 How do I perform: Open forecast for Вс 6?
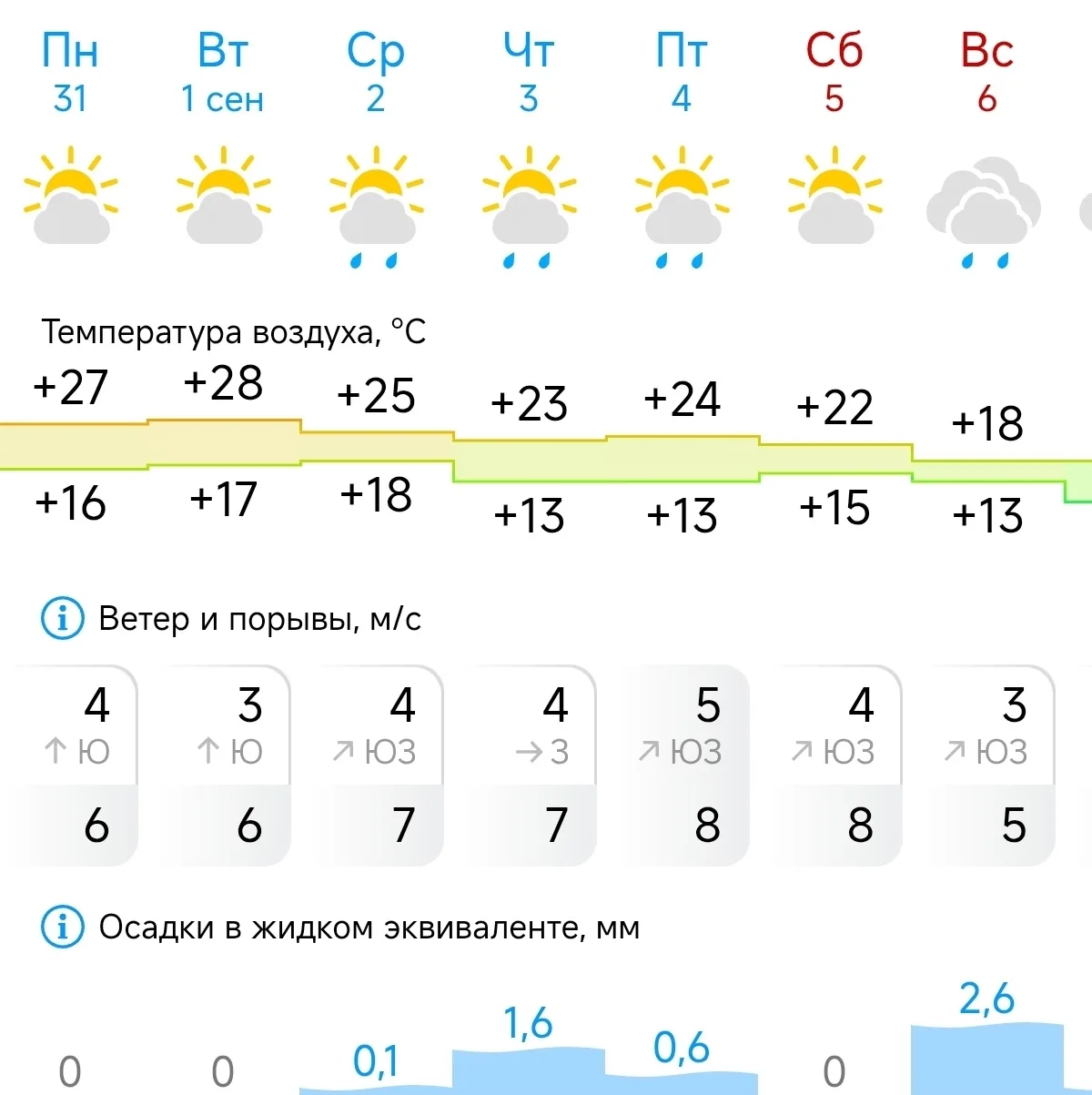coord(987,73)
